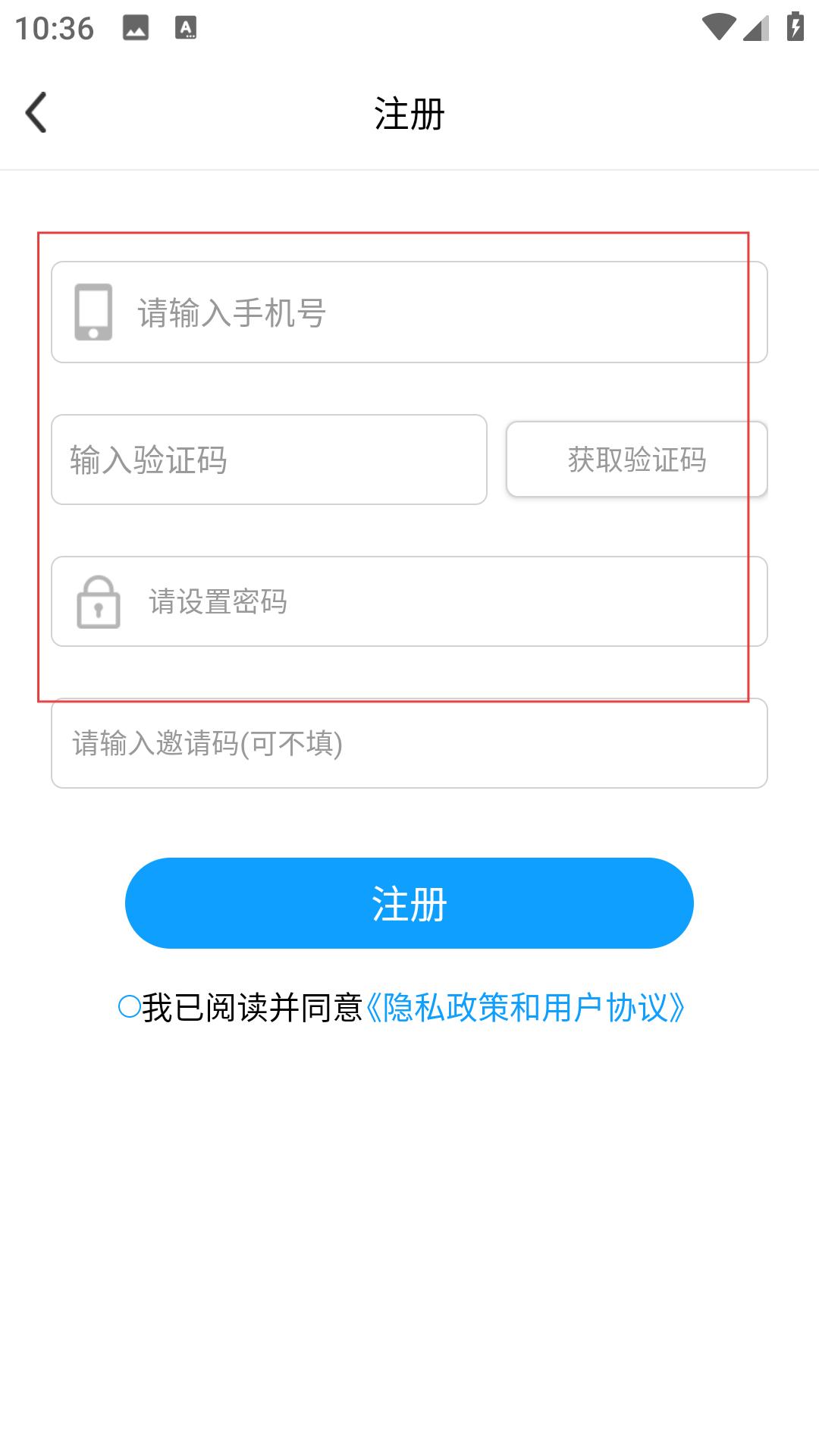
Task: Focus the 输入验证码 field
Action: coord(269,460)
